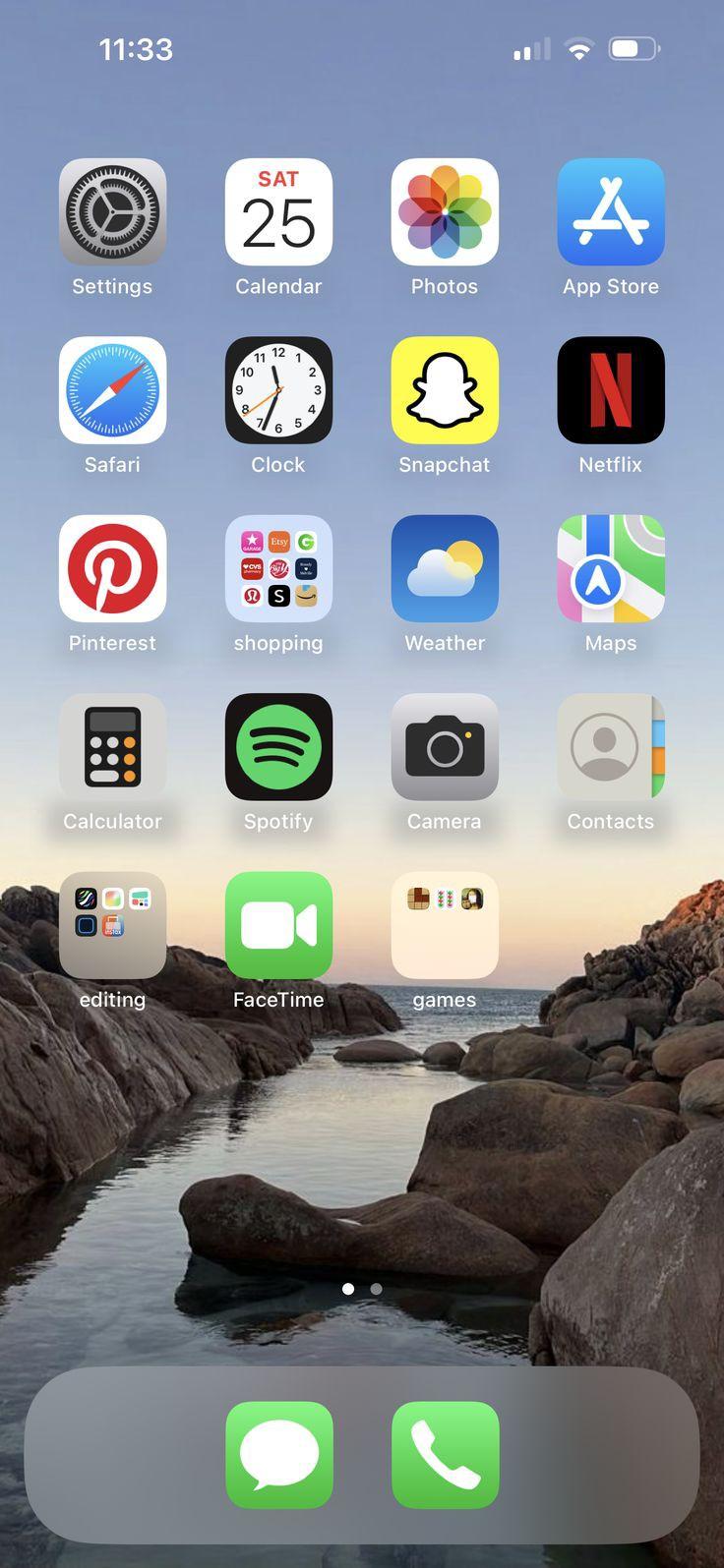Screen dimensions: 724x1568
Task: Launch the Photos app
Action: (445, 212)
